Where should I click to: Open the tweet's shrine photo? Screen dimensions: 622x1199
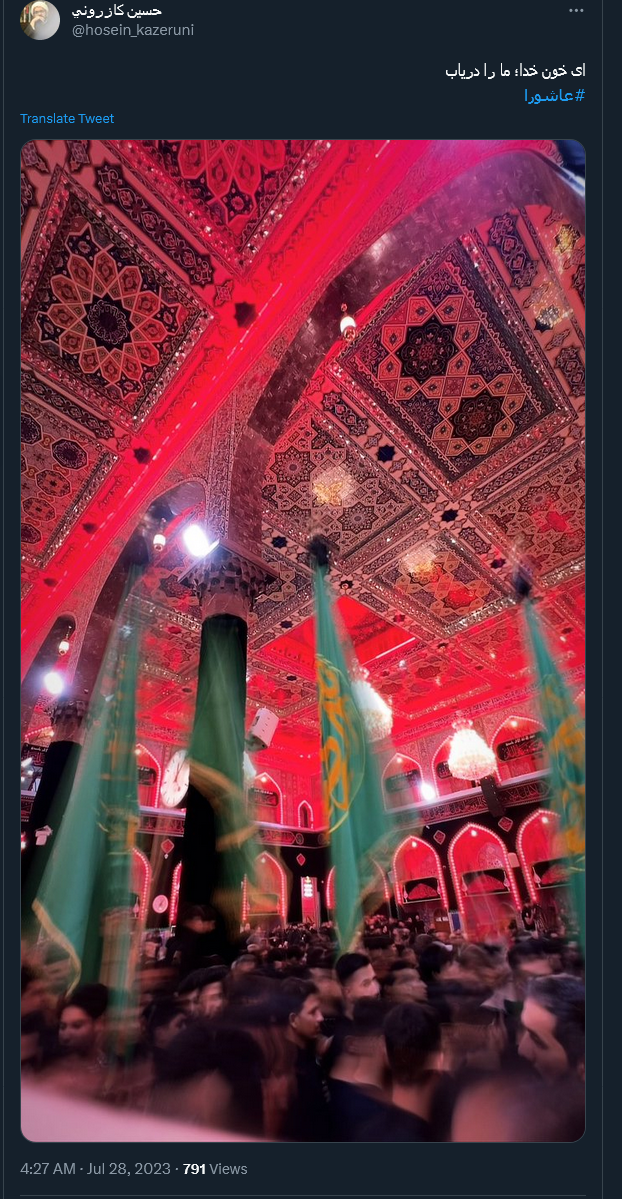[303, 640]
